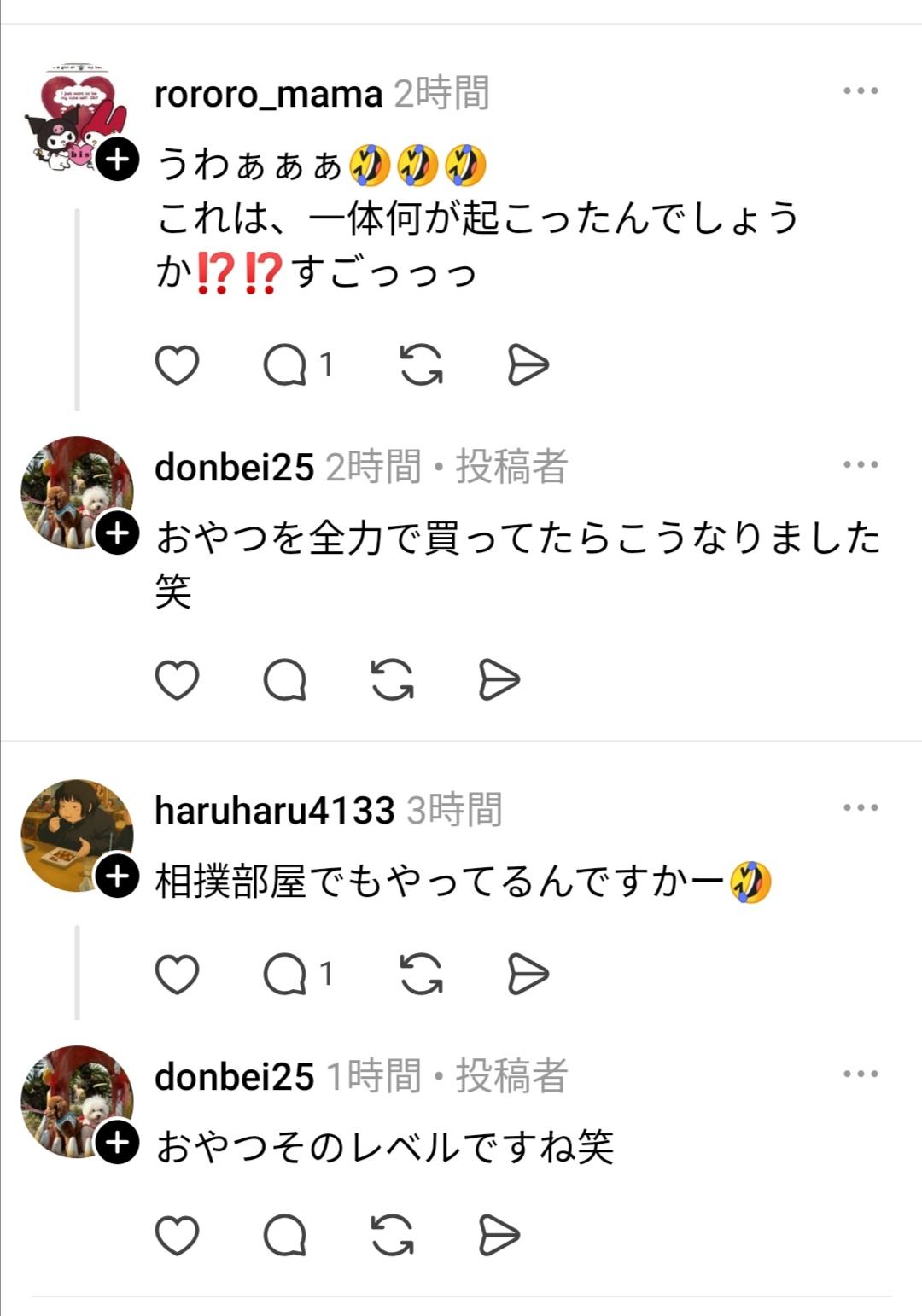Screen dimensions: 922x1316
Task: Reply to haruharu4133's comment
Action: (x=285, y=974)
